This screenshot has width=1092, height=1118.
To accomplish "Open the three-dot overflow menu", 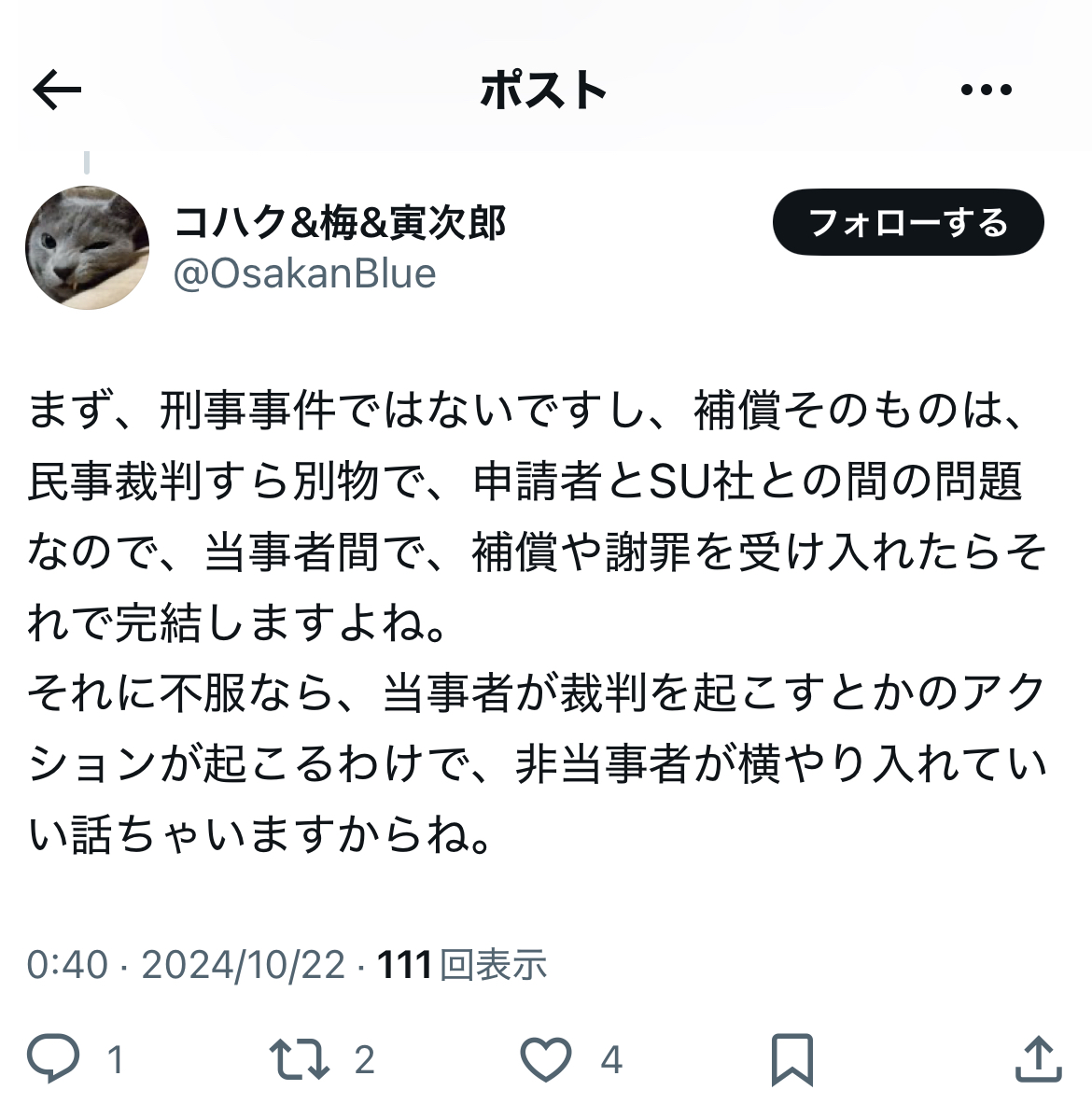I will tap(986, 90).
